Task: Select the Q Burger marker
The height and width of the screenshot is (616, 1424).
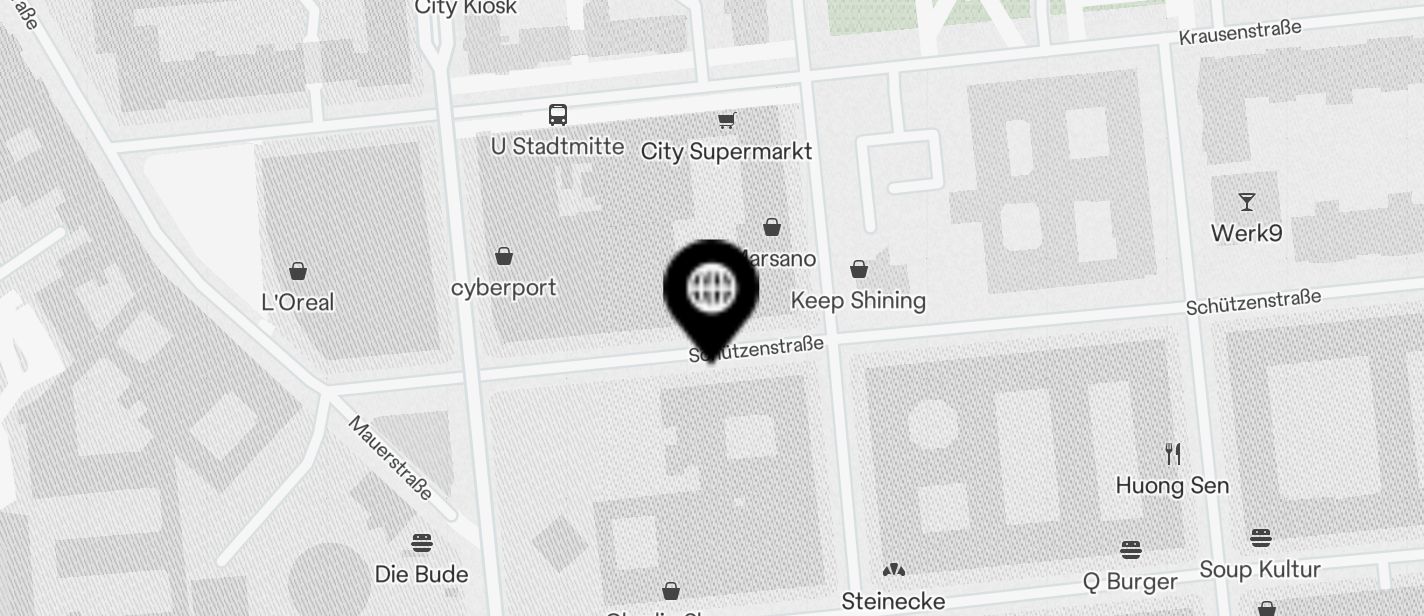Action: [1131, 550]
